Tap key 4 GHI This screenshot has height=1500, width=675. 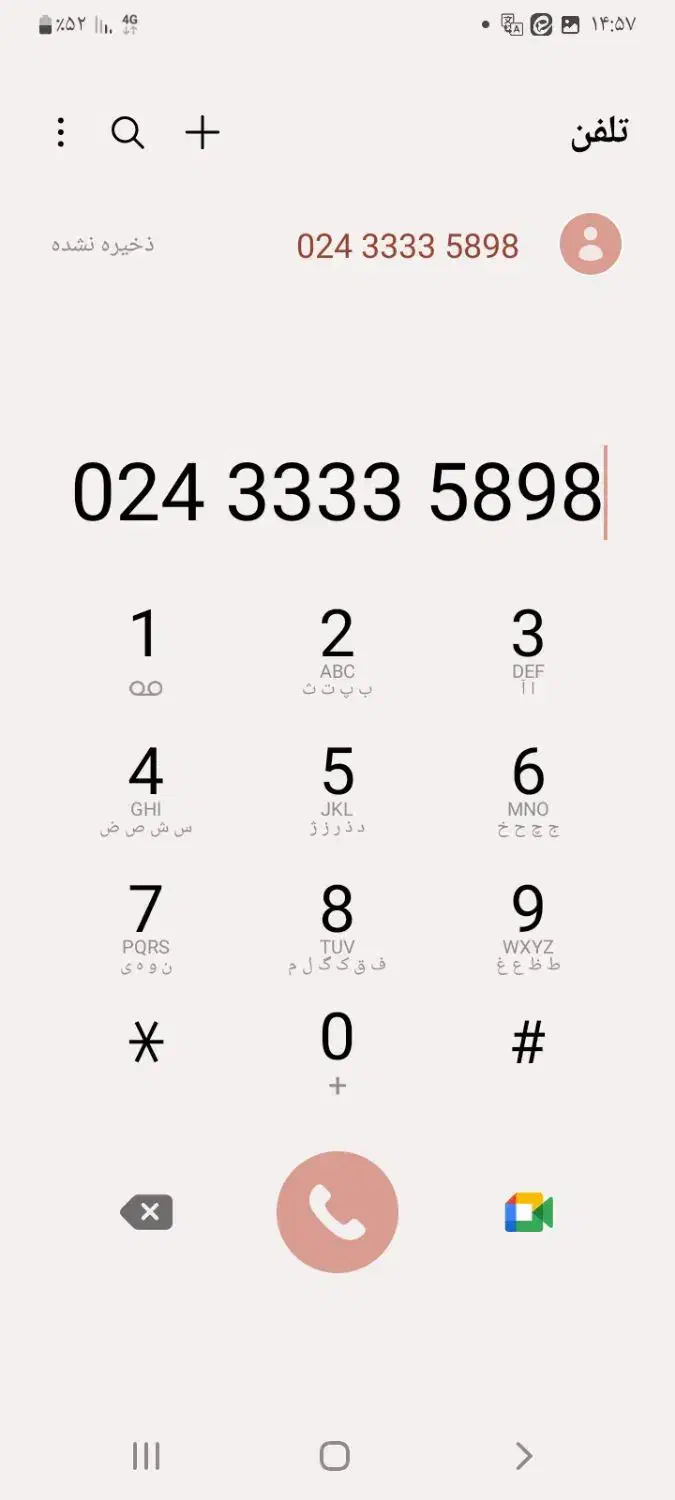click(146, 787)
